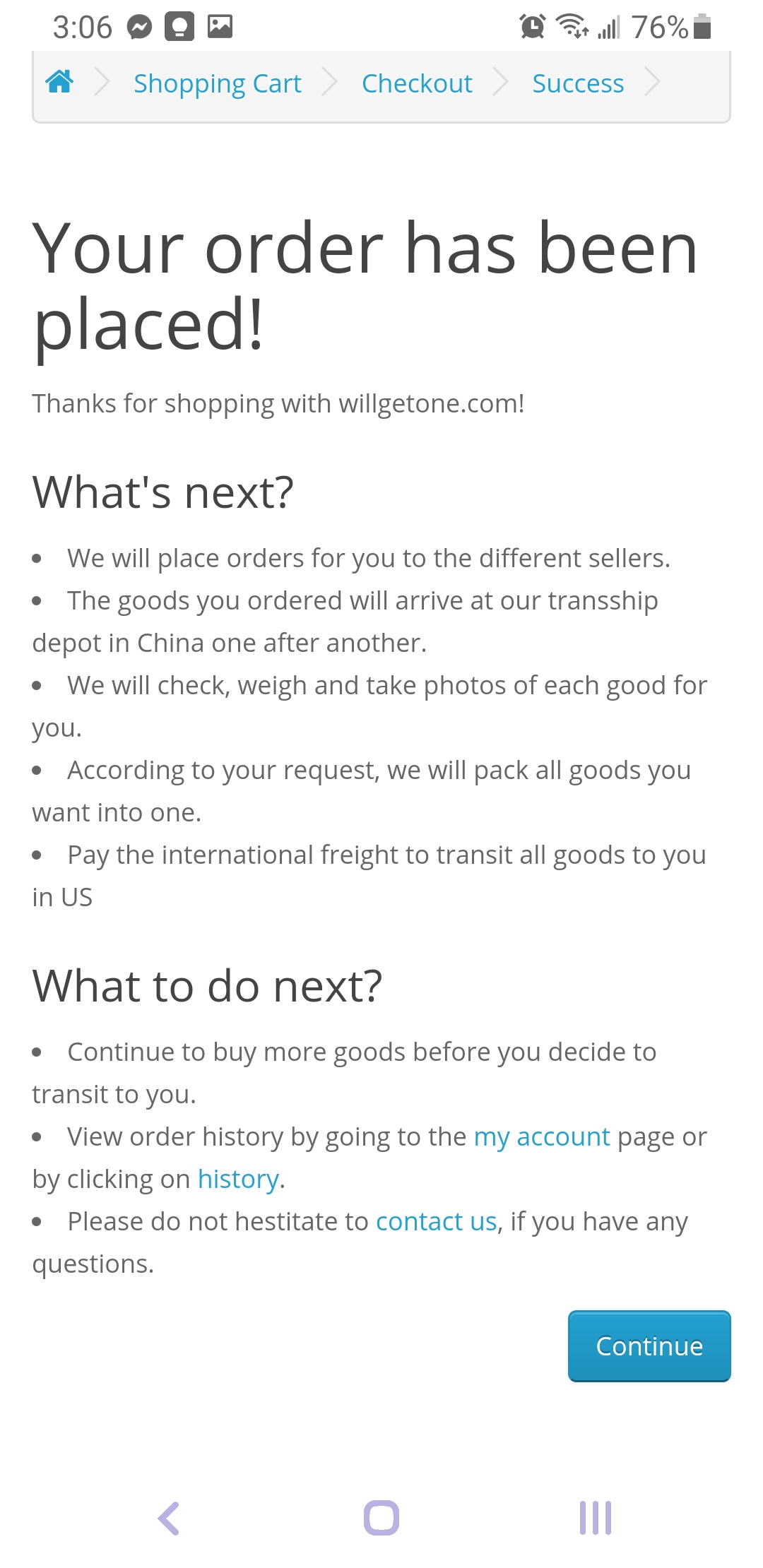
Task: Open the my account link
Action: point(542,1136)
